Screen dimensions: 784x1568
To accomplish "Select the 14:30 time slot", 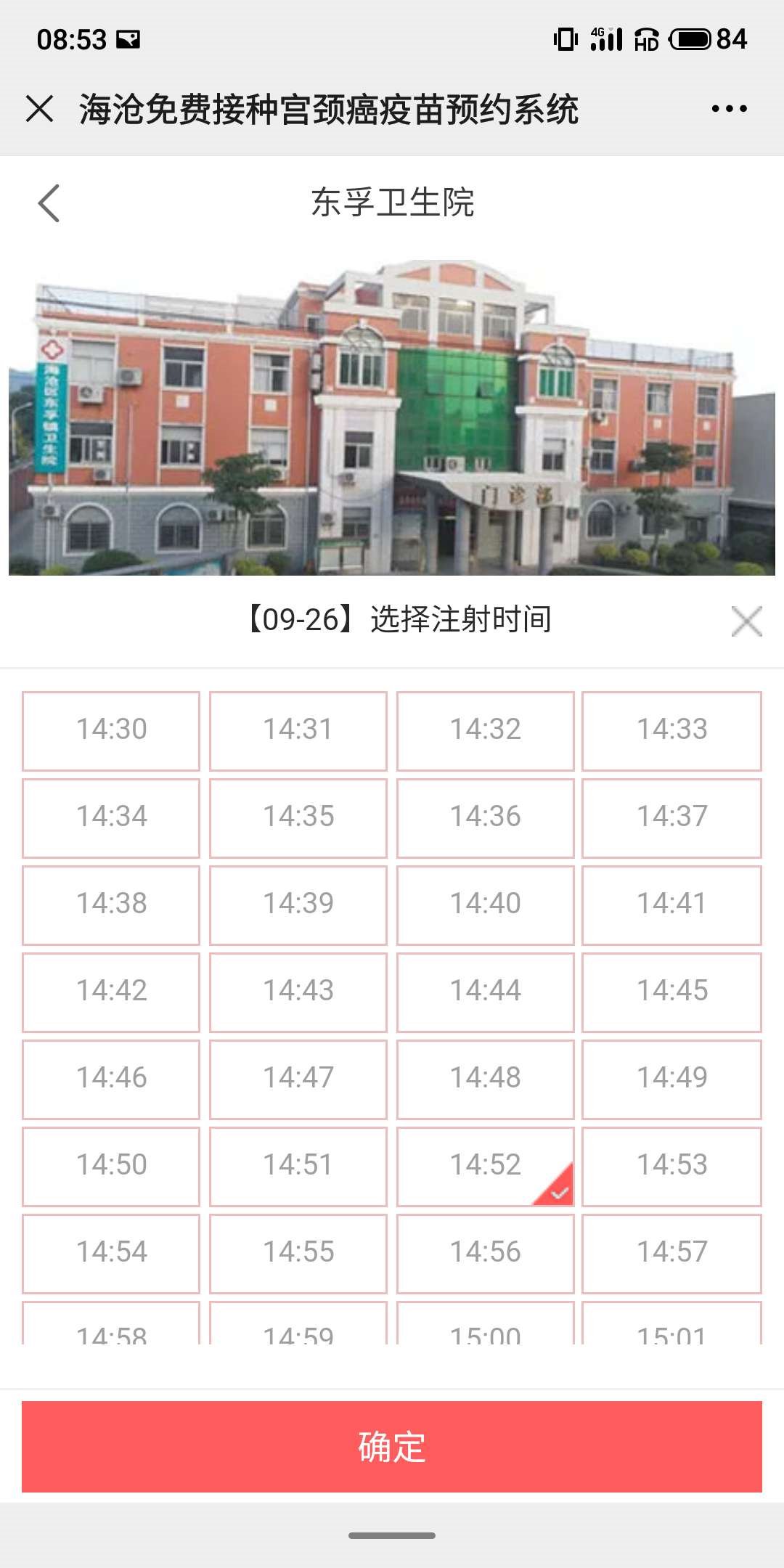I will (111, 730).
